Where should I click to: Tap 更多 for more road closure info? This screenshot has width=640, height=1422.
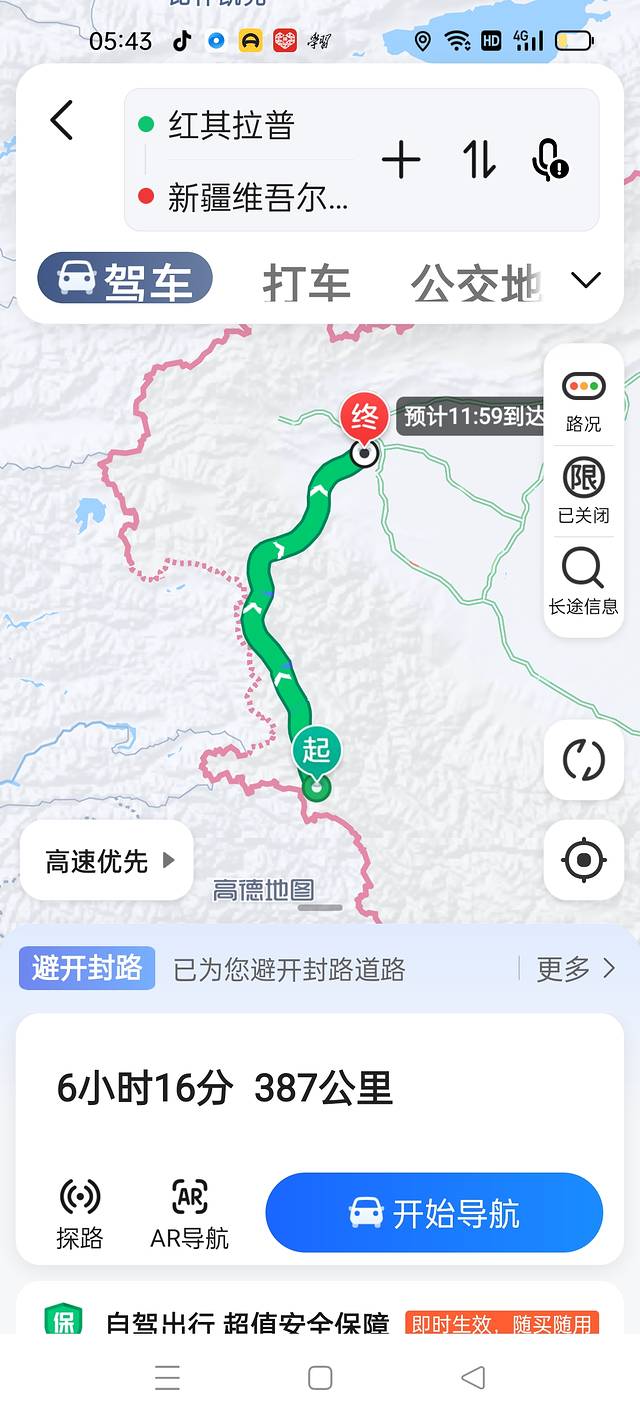coord(575,968)
